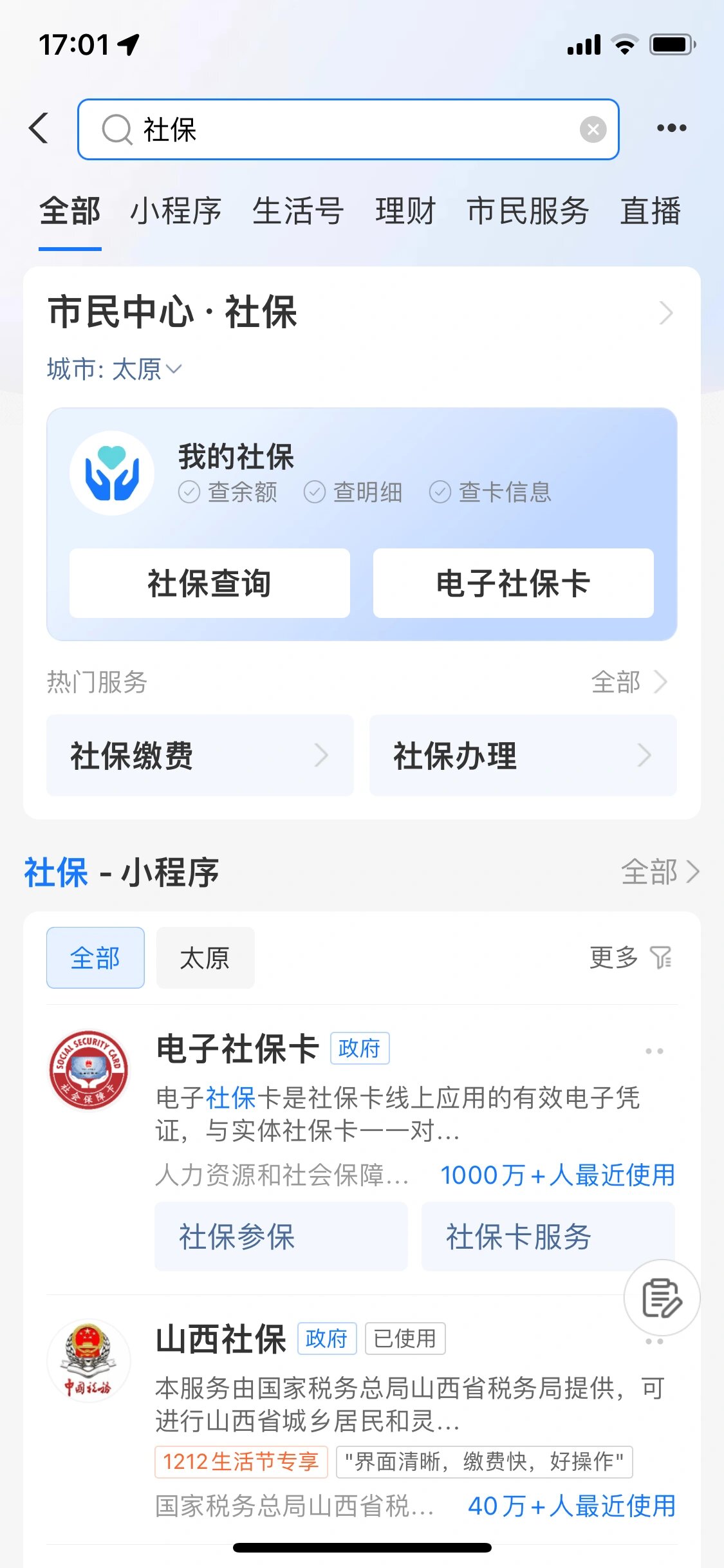This screenshot has width=724, height=1568.
Task: Switch to the 生活号 tab
Action: [x=298, y=212]
